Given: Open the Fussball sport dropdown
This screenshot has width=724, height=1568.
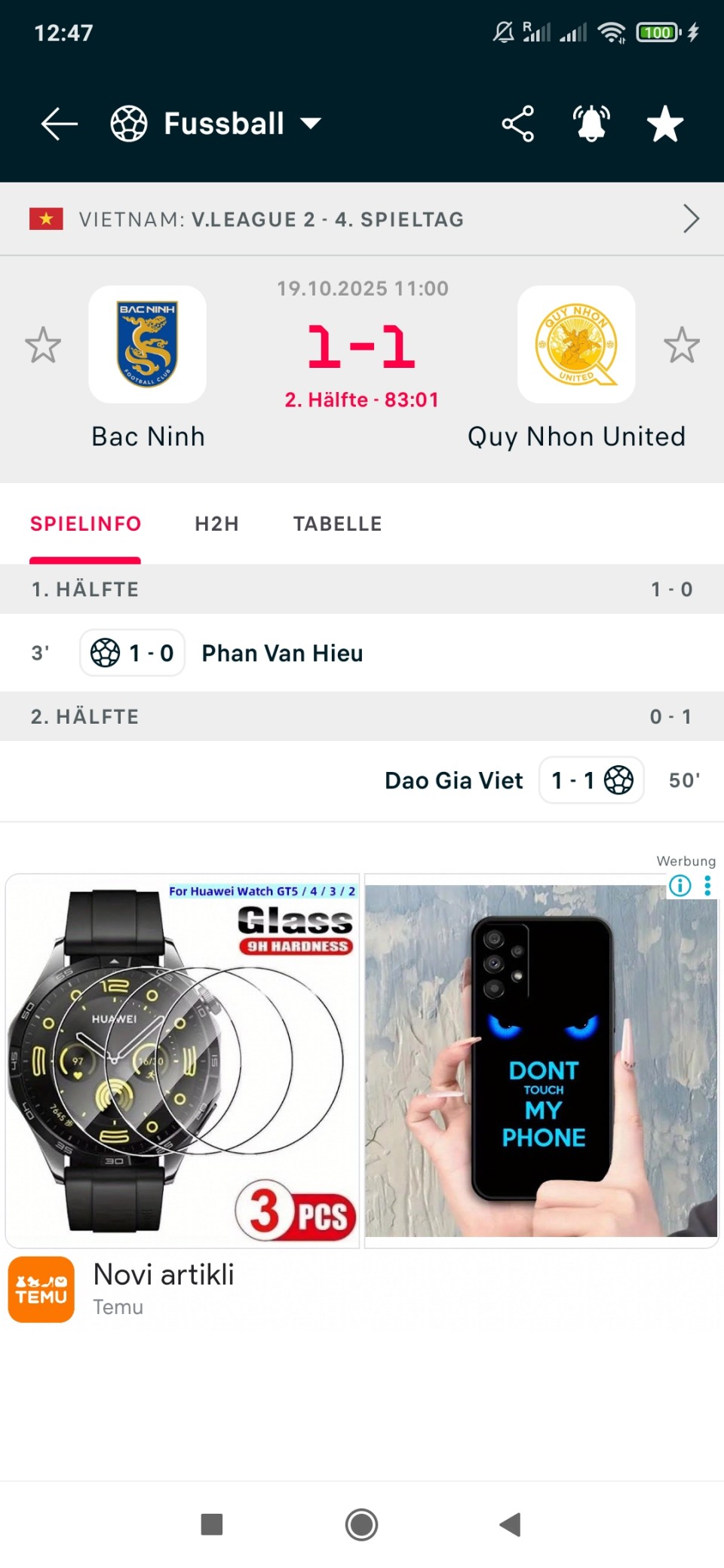Looking at the screenshot, I should click(x=217, y=124).
